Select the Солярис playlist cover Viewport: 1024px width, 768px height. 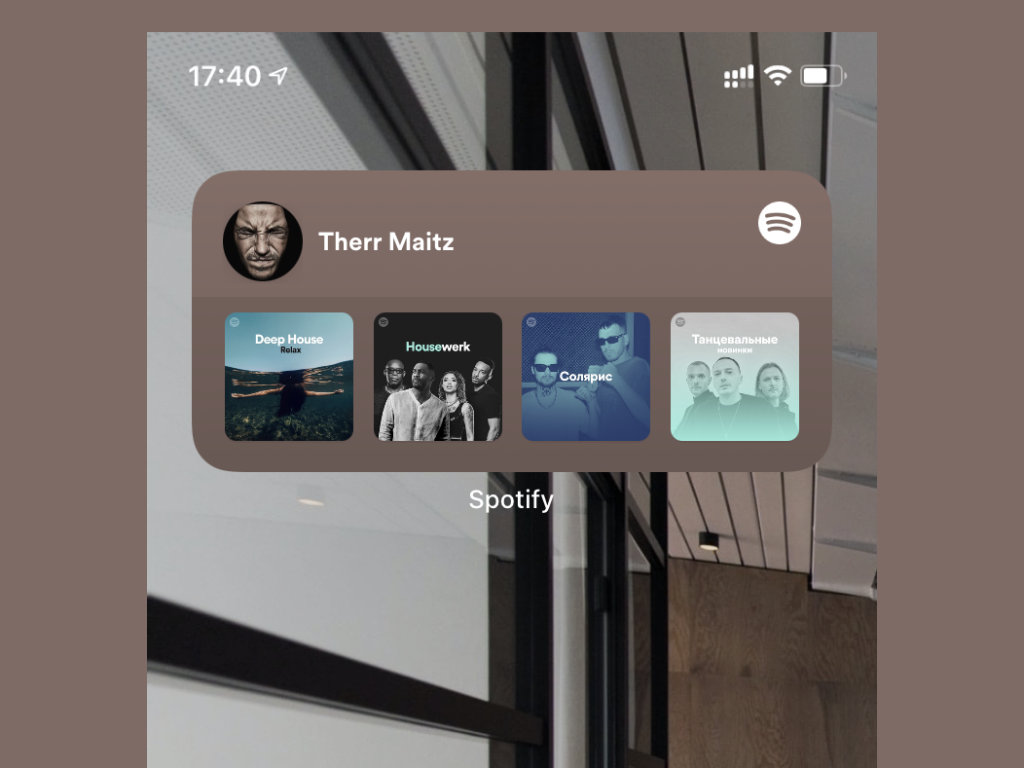586,377
